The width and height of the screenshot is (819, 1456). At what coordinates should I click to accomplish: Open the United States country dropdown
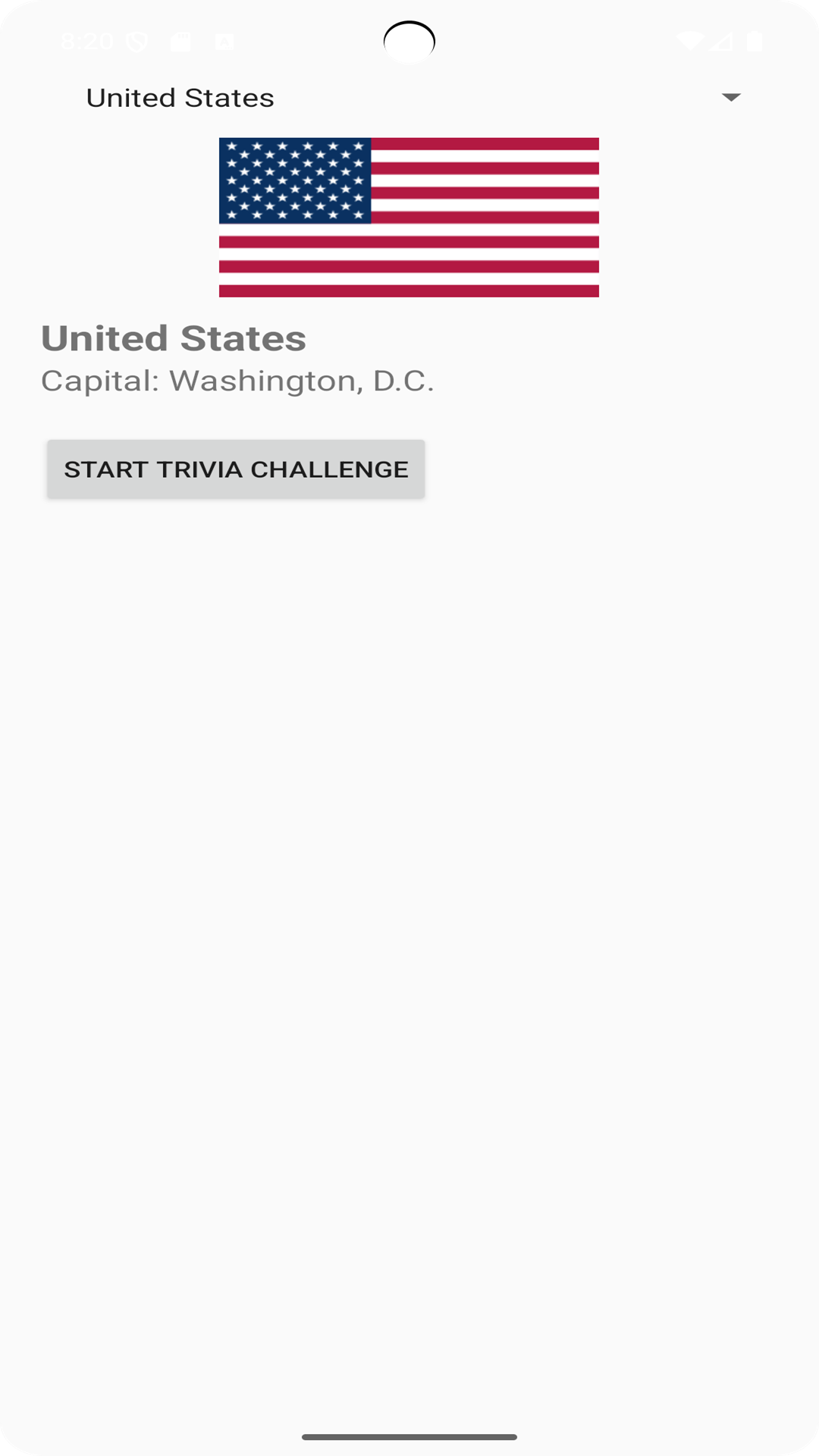coord(409,98)
